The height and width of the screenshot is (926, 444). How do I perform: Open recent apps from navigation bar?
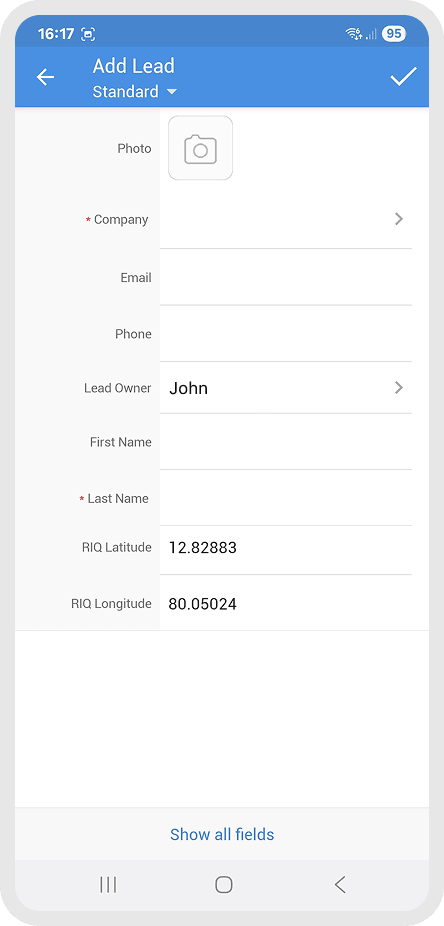108,884
